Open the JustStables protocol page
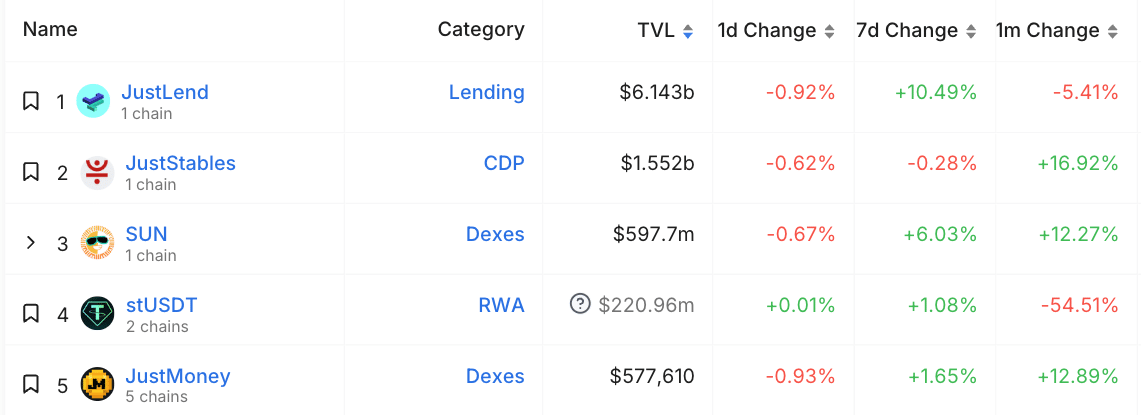1141x415 pixels. click(180, 163)
